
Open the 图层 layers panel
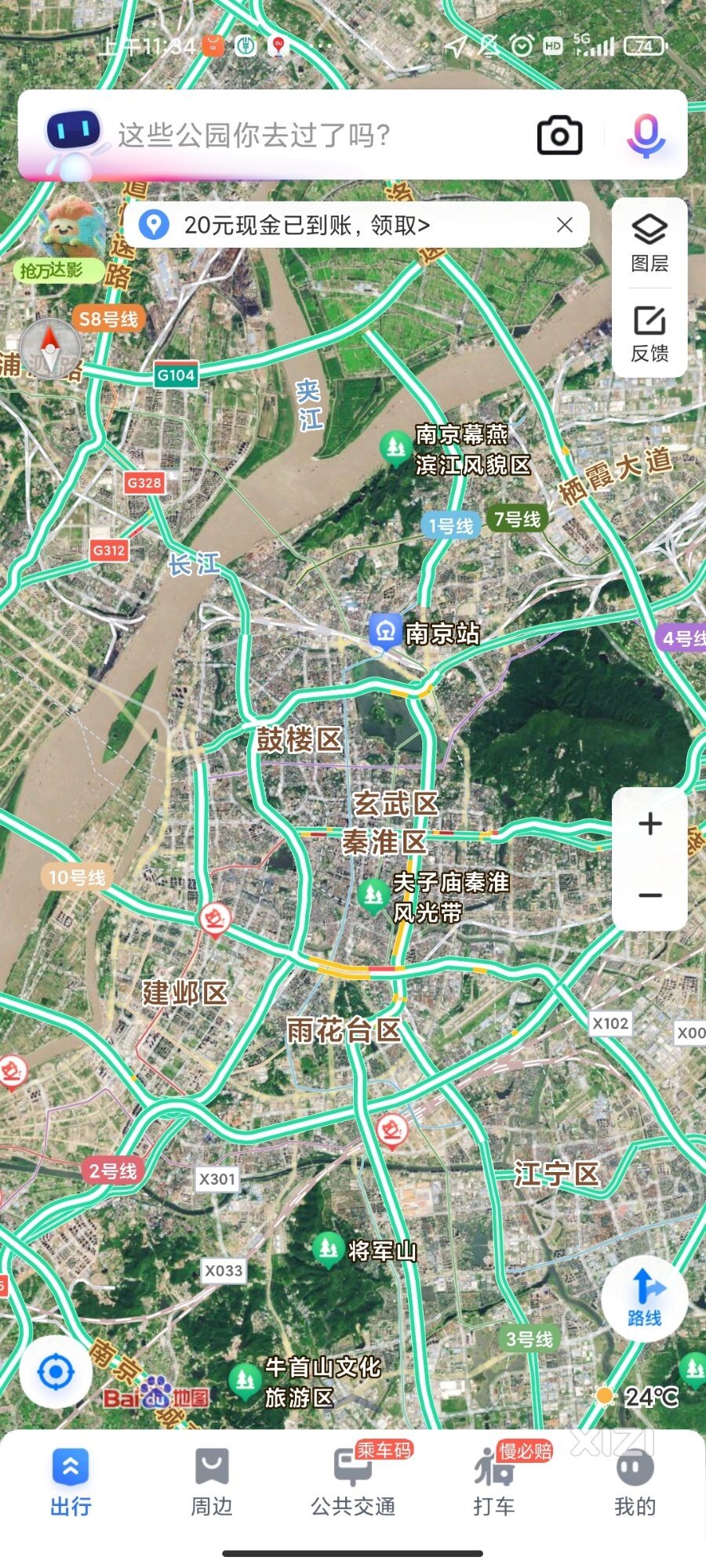pyautogui.click(x=650, y=243)
